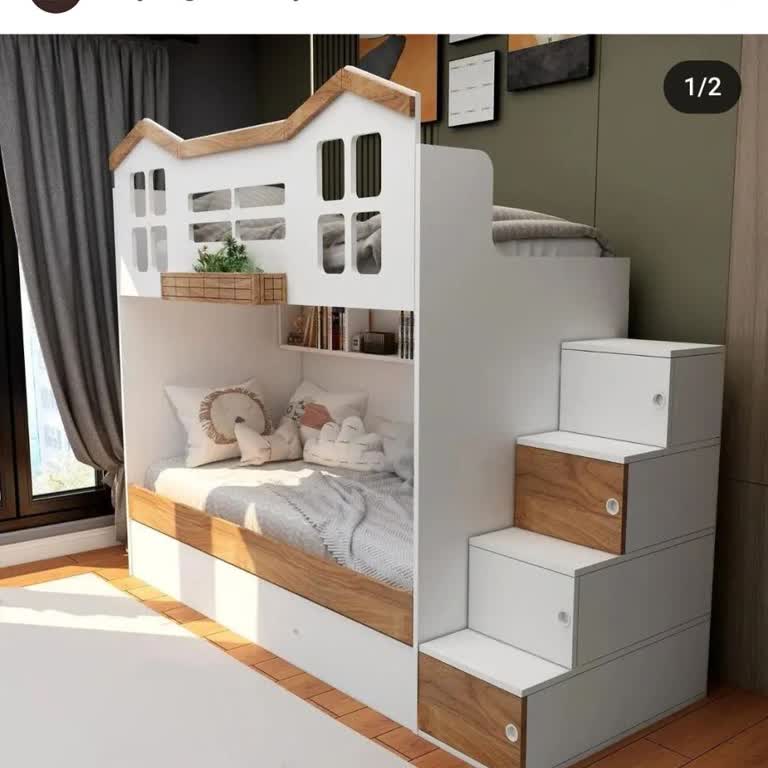Open the bunk bed post photo

[384, 400]
